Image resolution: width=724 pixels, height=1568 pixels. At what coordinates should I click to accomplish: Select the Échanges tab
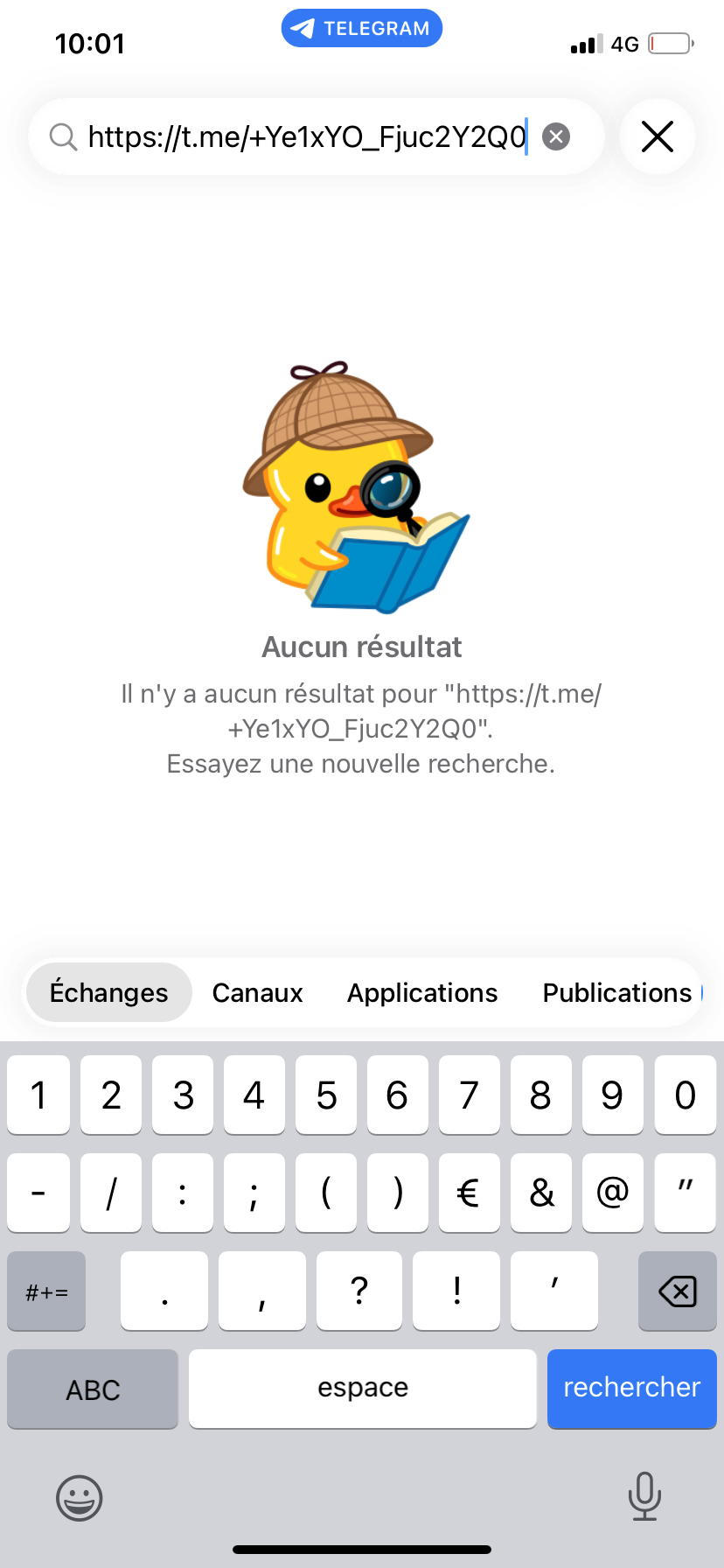(108, 993)
